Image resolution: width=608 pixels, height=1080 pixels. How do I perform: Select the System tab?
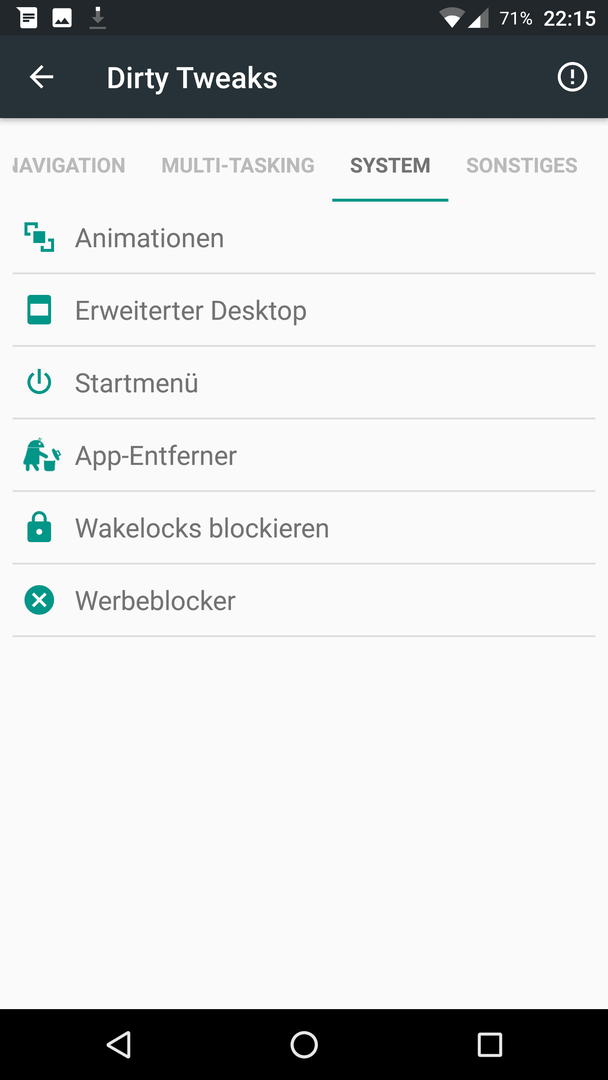click(390, 165)
